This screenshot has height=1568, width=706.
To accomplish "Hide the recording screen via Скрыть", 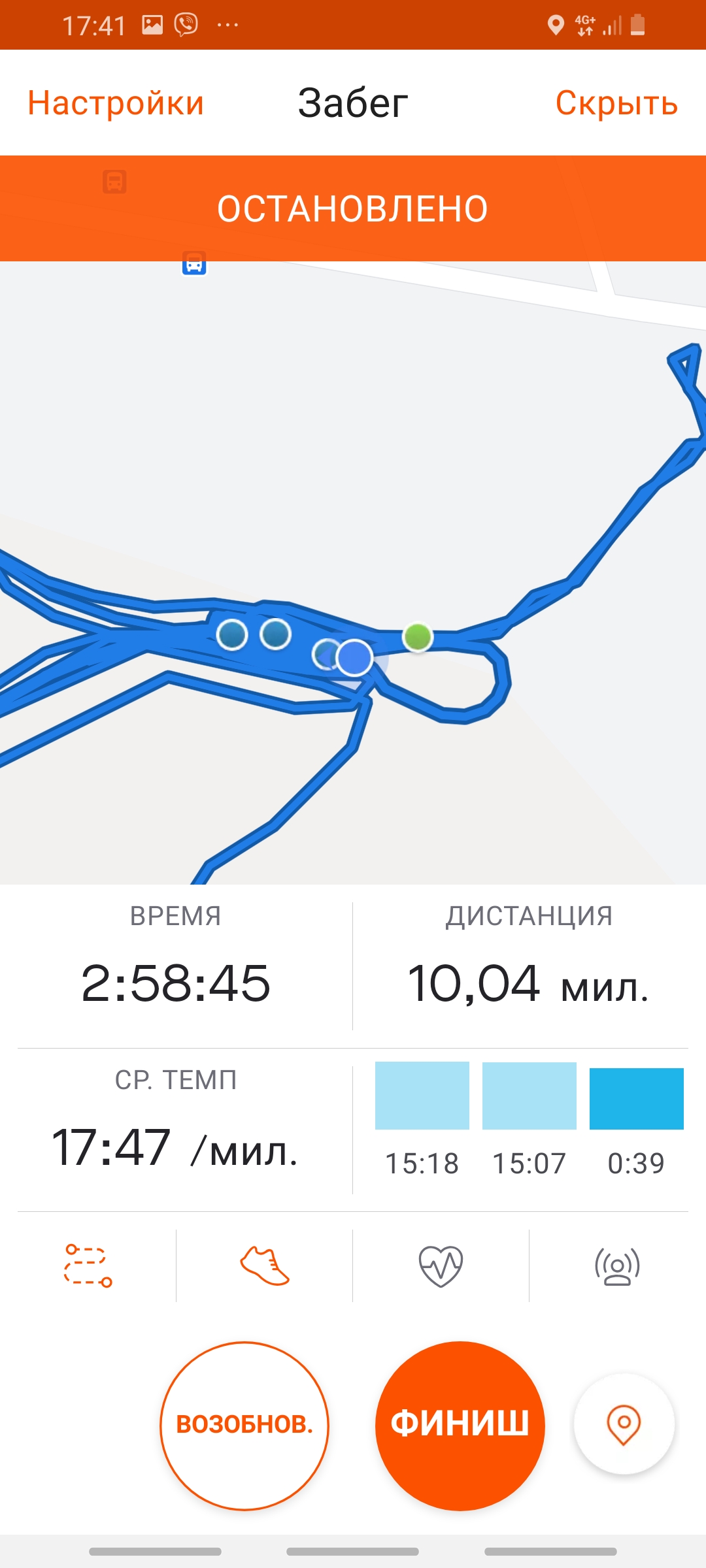I will (x=616, y=103).
